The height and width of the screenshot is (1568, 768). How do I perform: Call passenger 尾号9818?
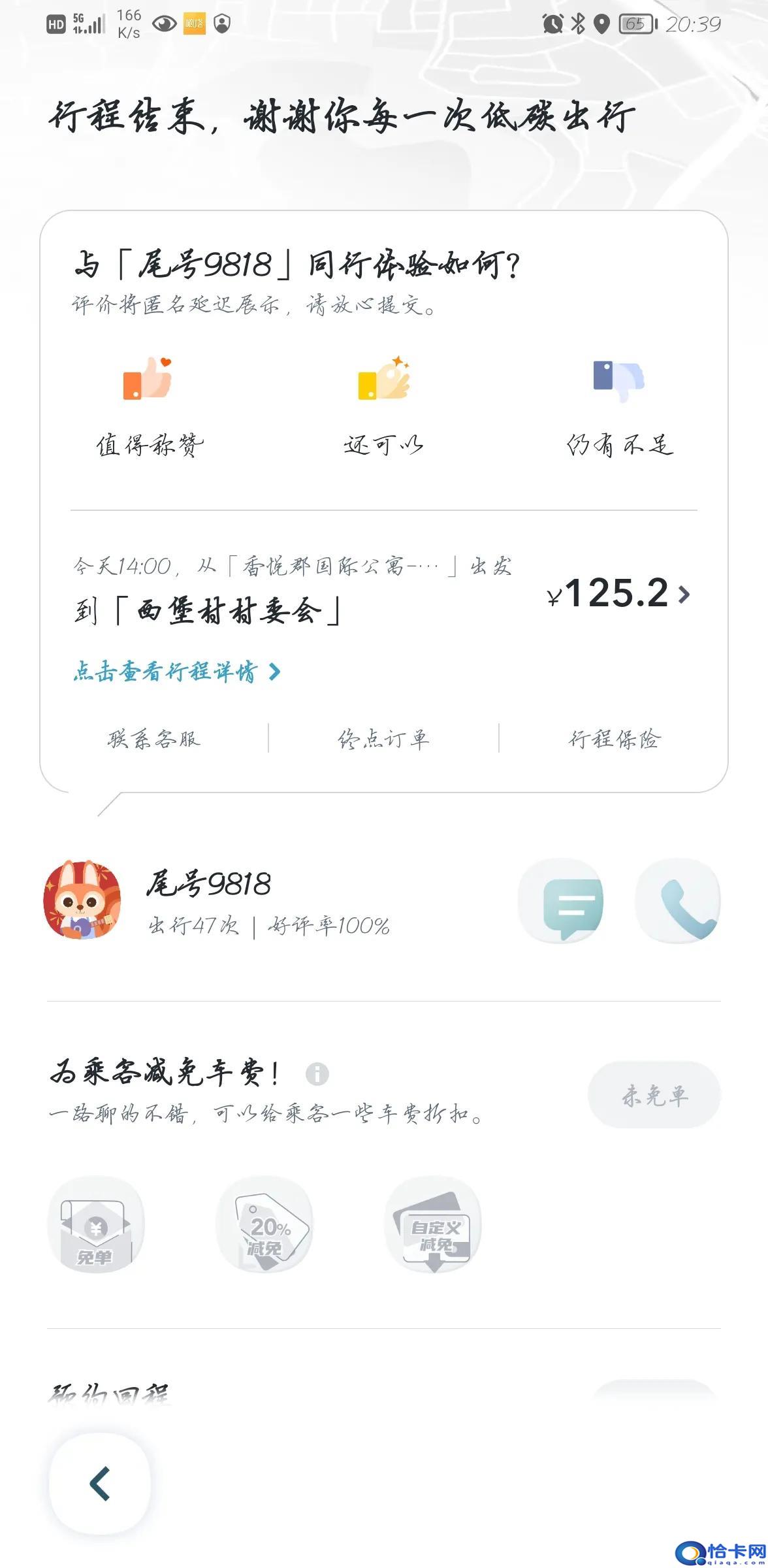pyautogui.click(x=678, y=901)
